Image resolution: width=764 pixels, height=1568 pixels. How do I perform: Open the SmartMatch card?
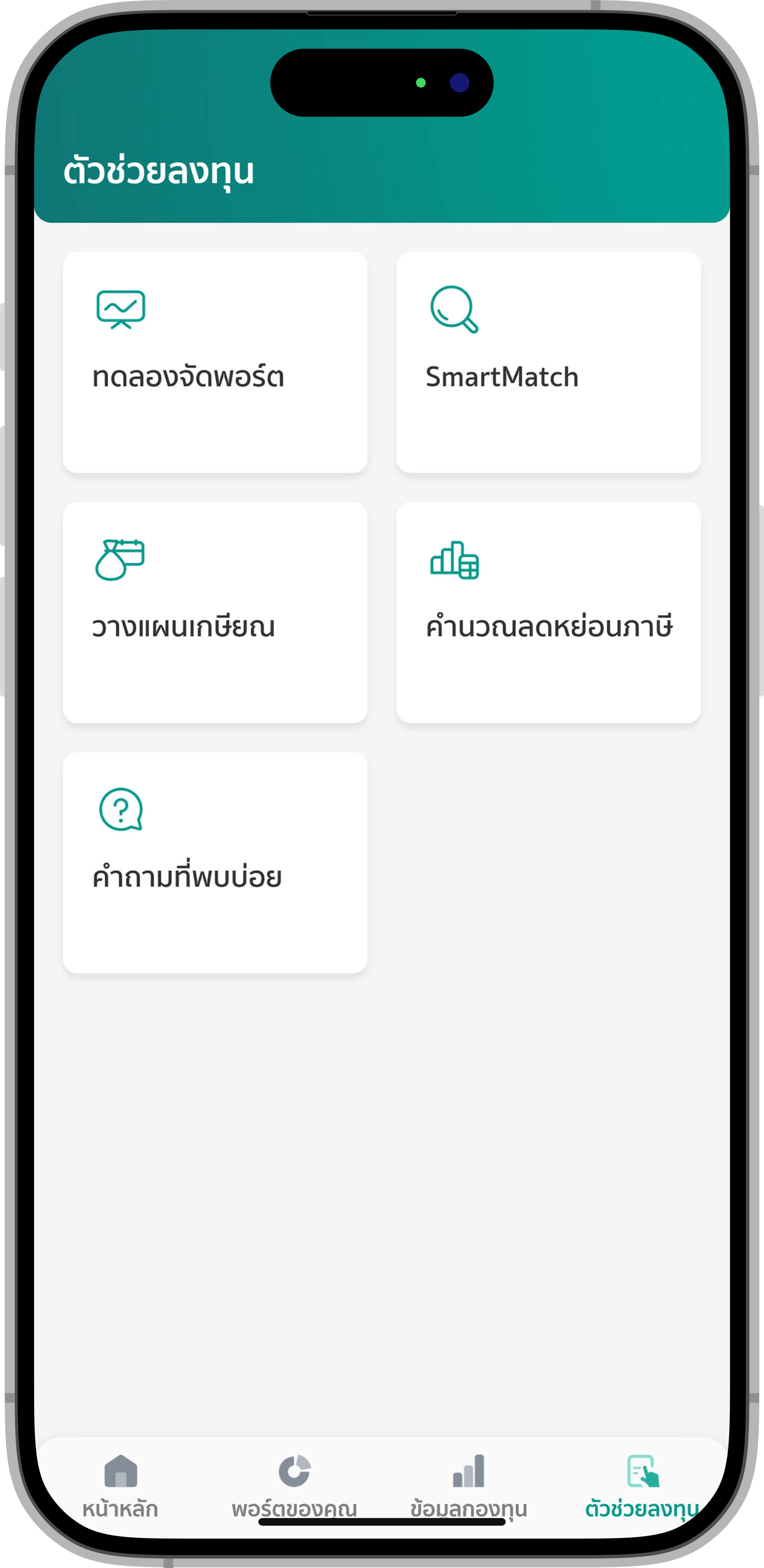click(x=548, y=362)
